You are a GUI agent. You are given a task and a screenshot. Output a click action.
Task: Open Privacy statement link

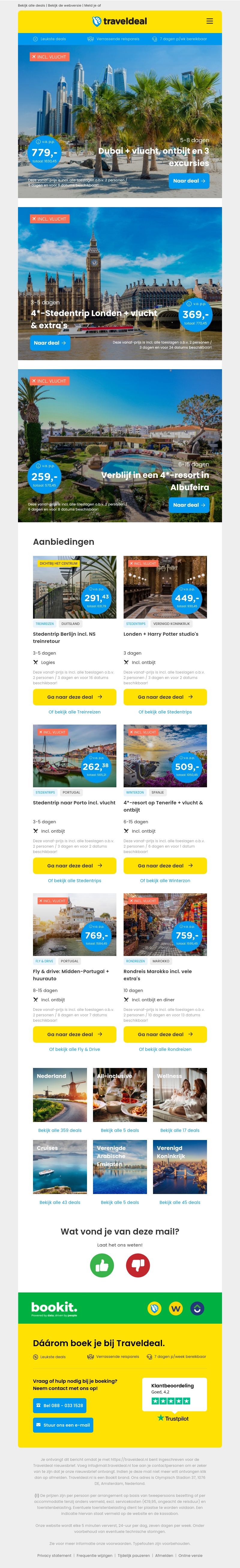click(x=54, y=1555)
